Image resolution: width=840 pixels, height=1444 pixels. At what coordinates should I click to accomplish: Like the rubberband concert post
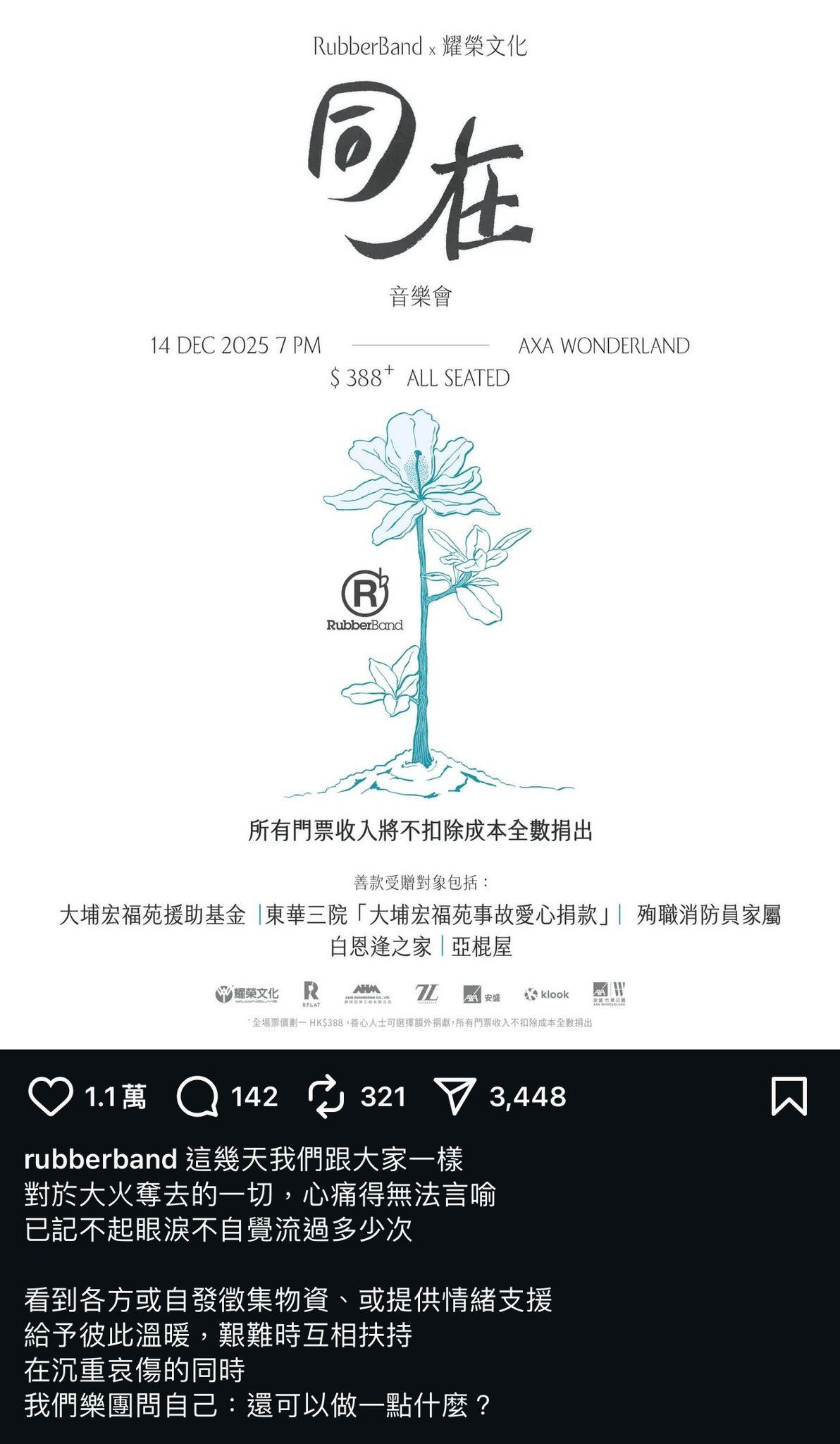[x=51, y=1097]
